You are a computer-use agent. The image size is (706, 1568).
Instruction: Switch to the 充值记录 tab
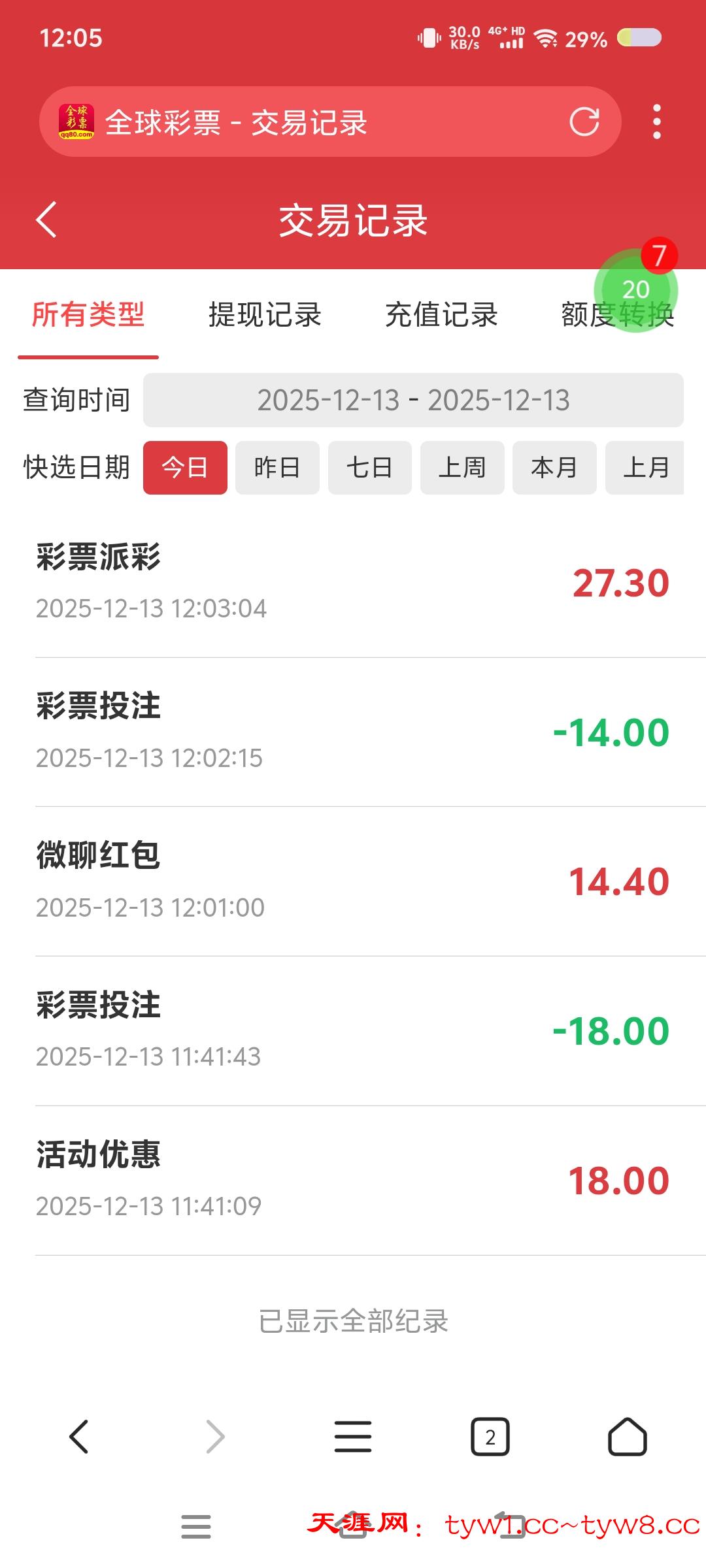(441, 315)
